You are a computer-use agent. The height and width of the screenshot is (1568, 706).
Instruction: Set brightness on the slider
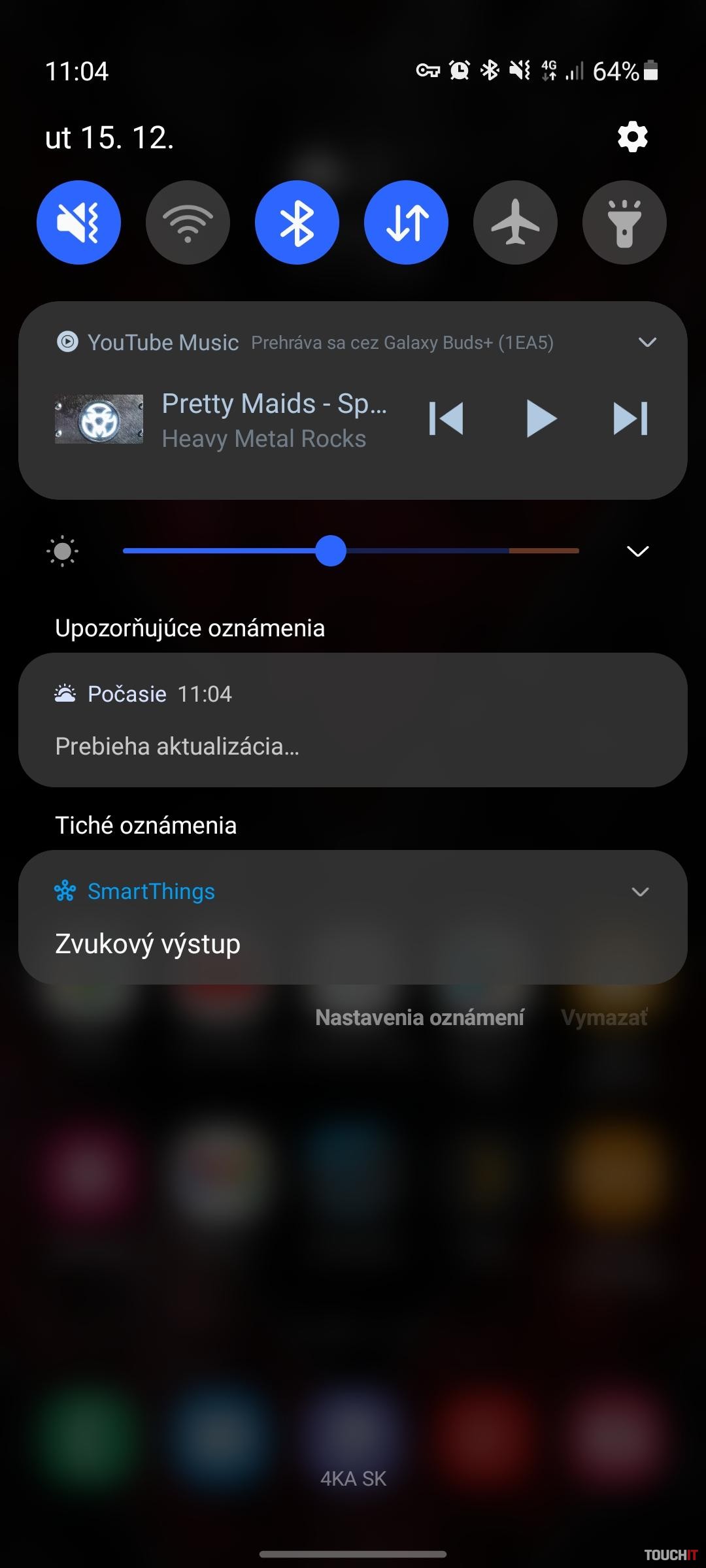click(x=331, y=551)
